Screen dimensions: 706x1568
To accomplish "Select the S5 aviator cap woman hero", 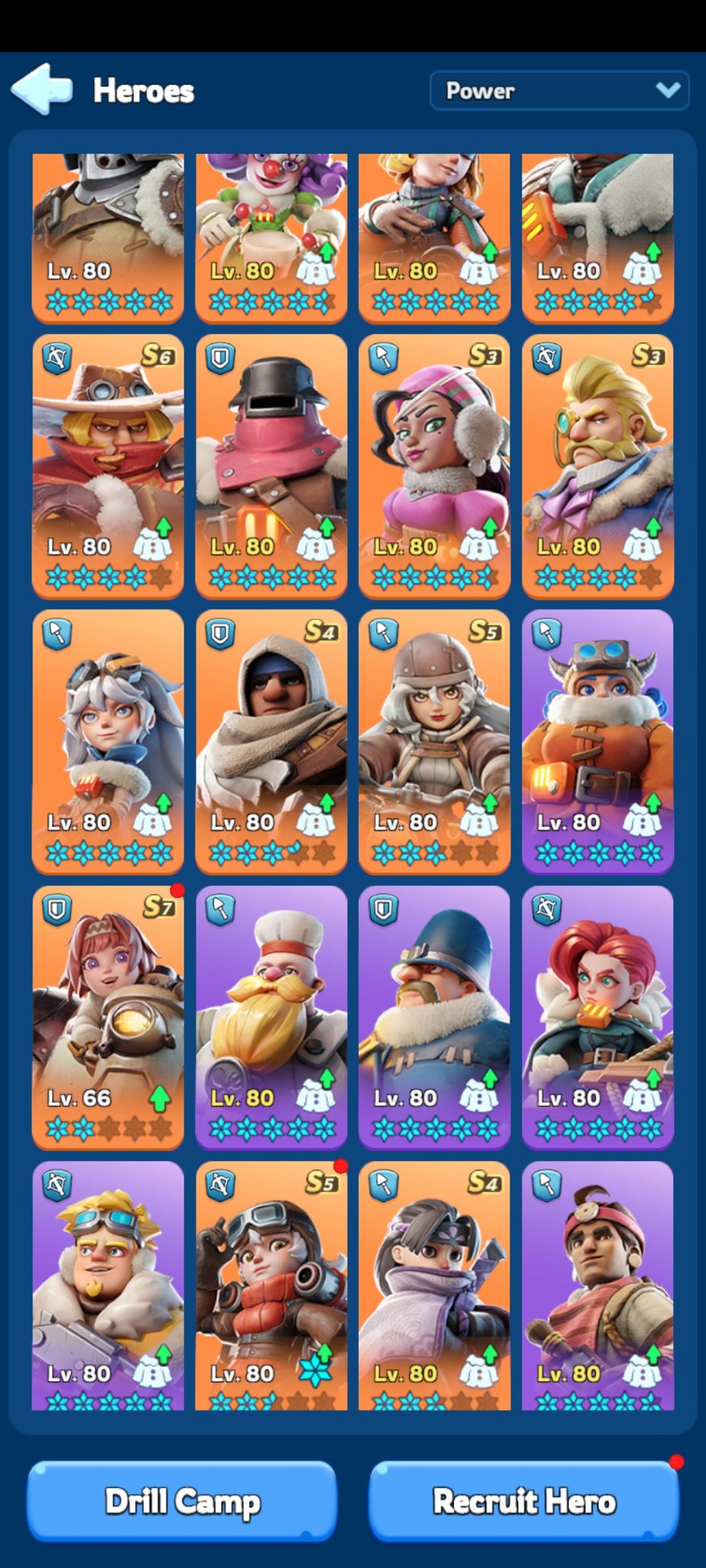I will coord(434,741).
